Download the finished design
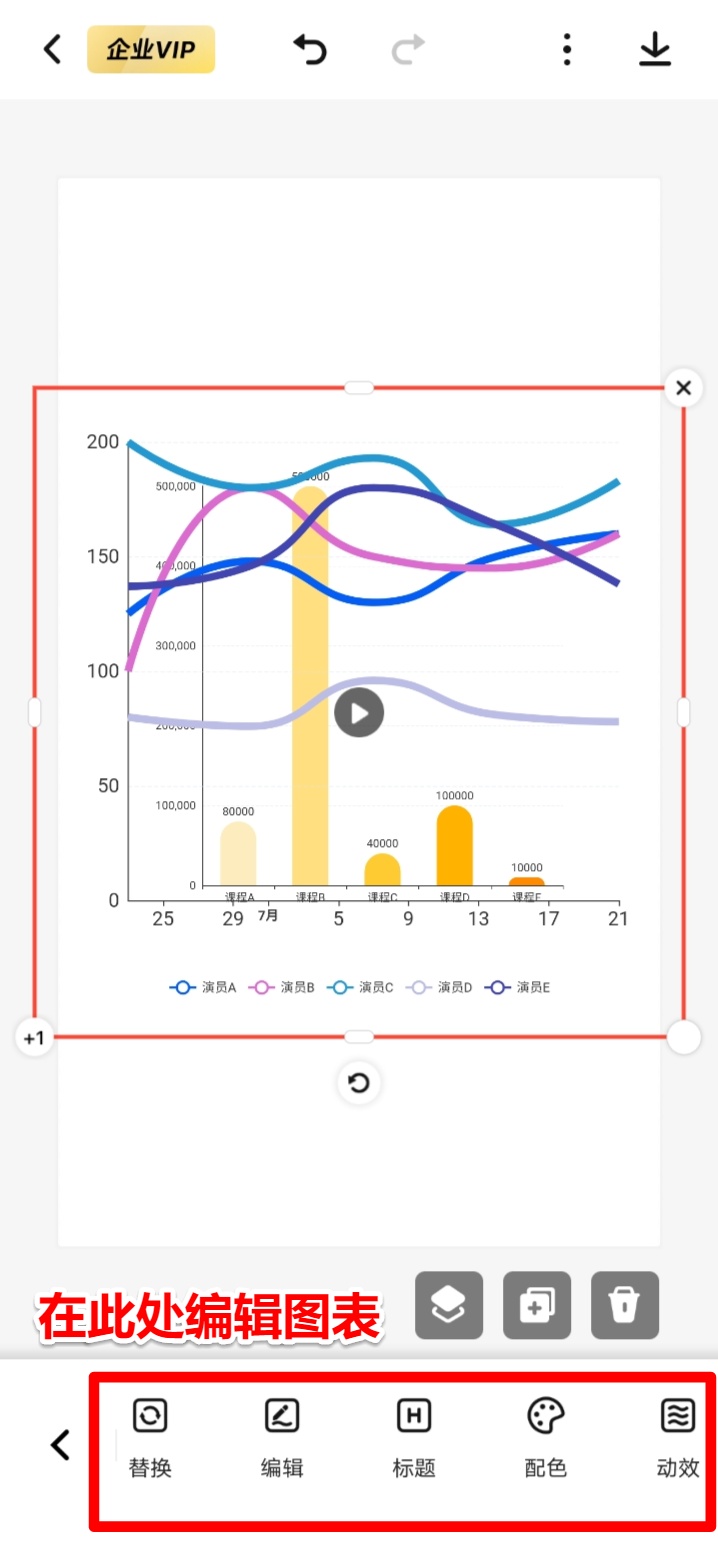The height and width of the screenshot is (1550, 718). pyautogui.click(x=655, y=49)
